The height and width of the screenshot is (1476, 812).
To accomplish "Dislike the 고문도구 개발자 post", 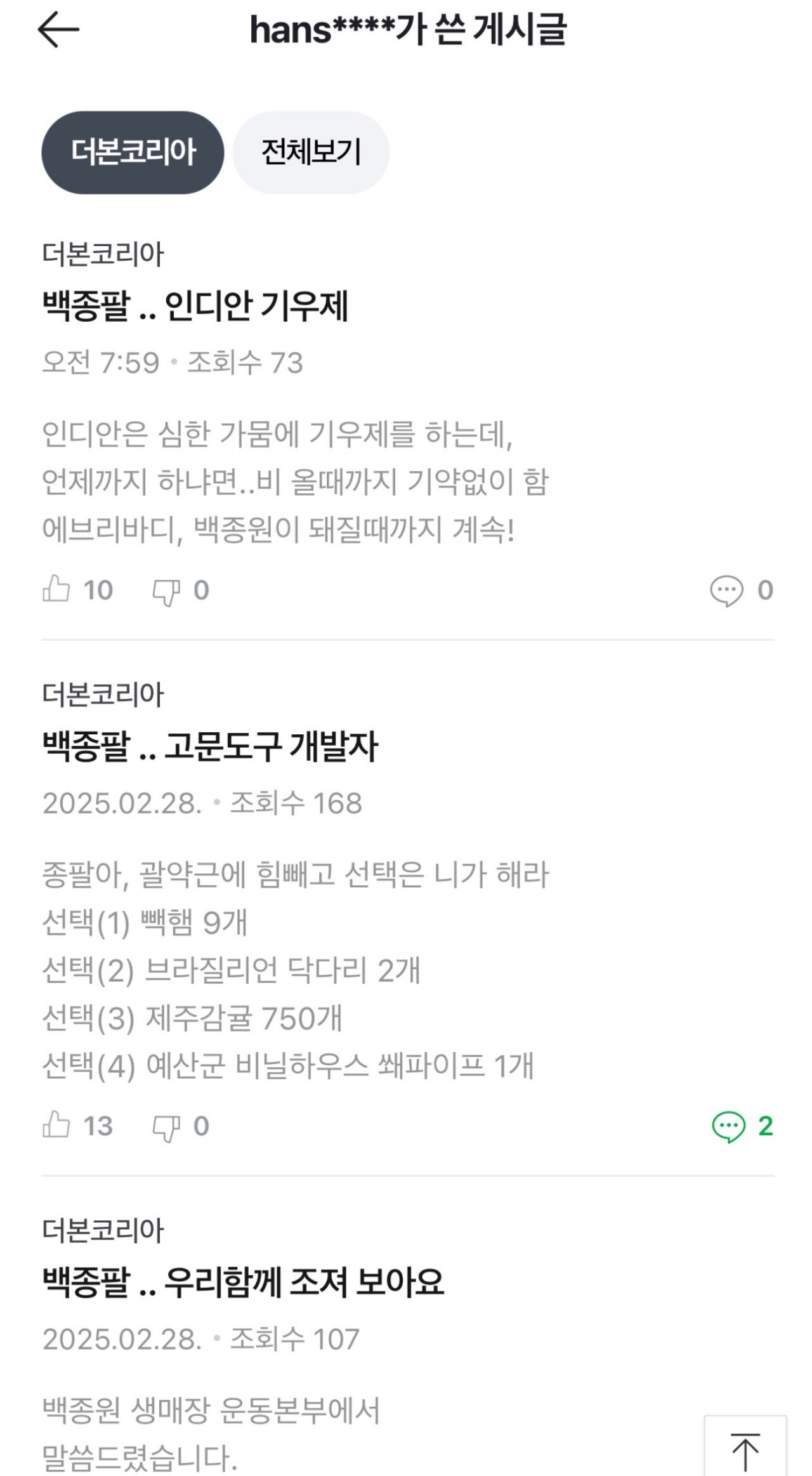I will 166,1127.
